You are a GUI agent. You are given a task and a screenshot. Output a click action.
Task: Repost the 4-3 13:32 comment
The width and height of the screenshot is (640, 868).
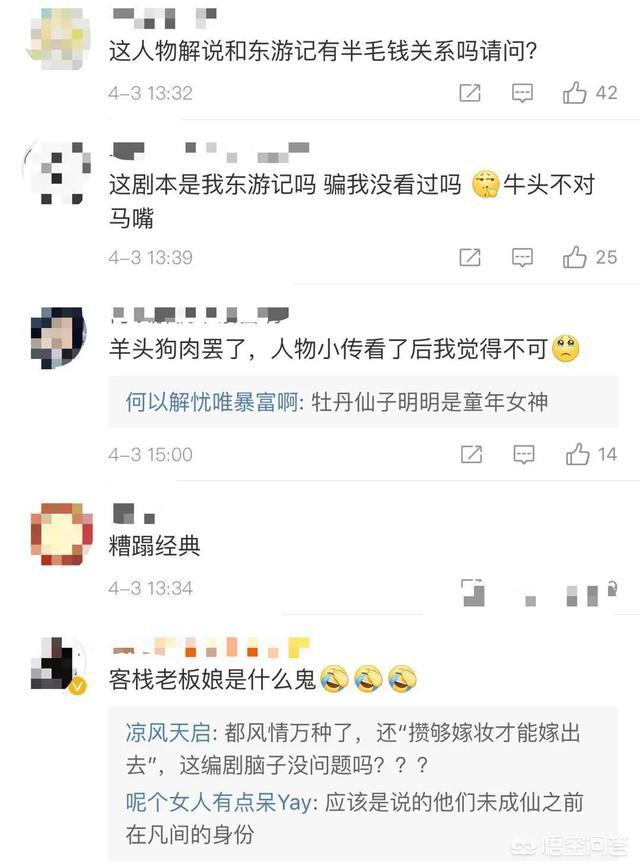click(x=470, y=93)
